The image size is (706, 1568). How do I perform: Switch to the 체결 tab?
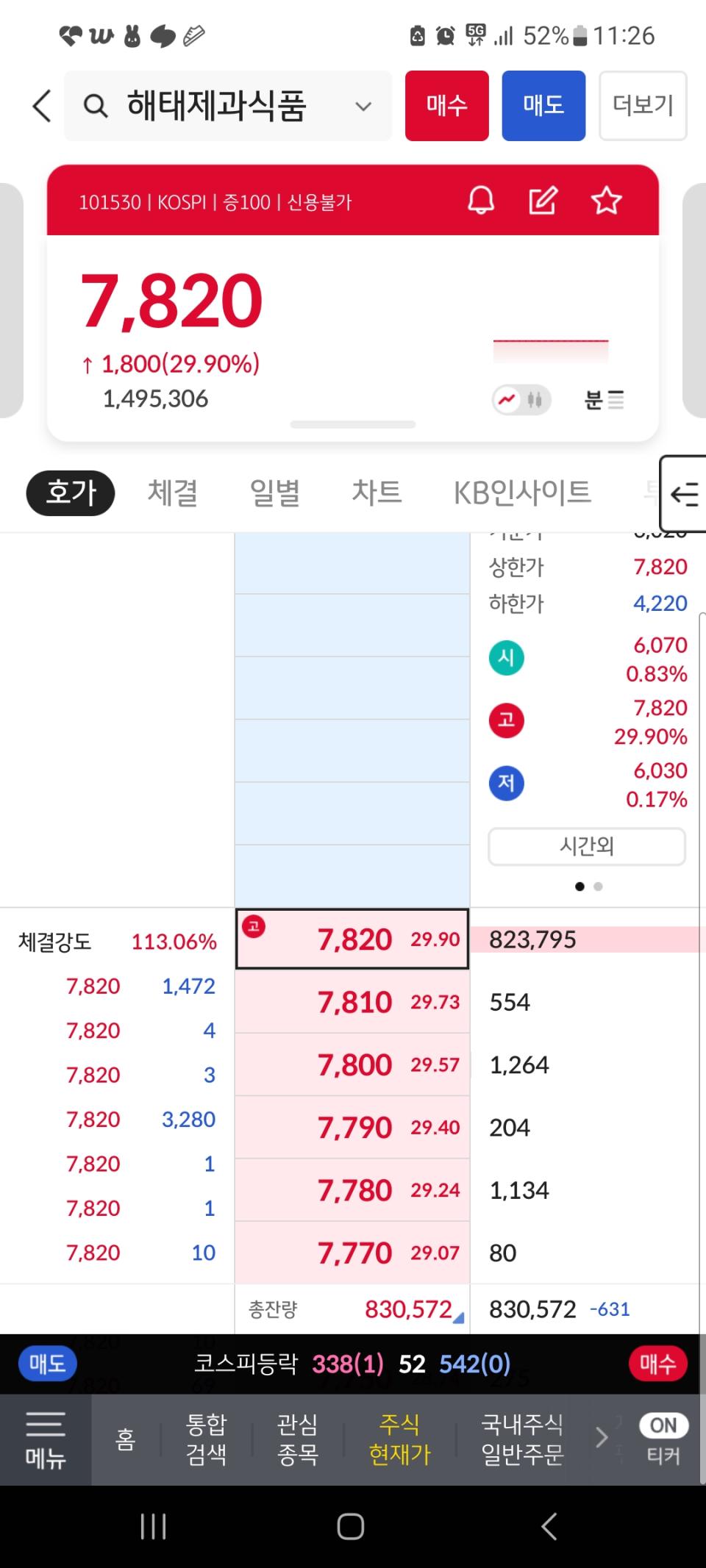[173, 493]
